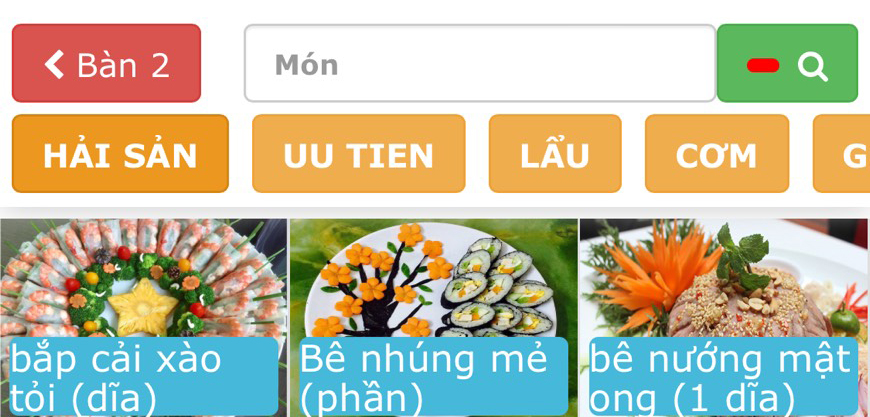870x417 pixels.
Task: Switch to the CƠM category
Action: 716,154
